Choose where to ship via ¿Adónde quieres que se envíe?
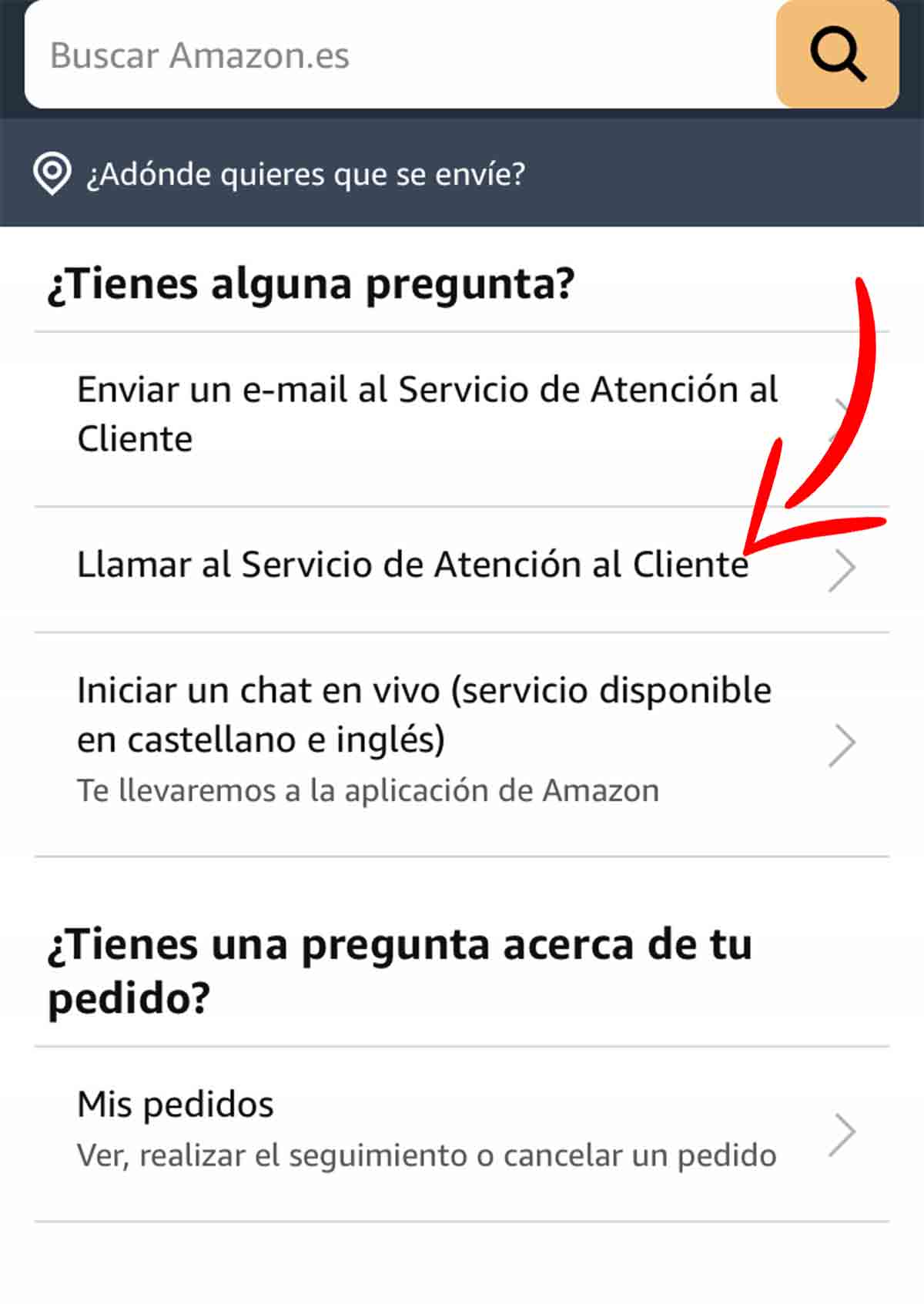 pyautogui.click(x=305, y=174)
